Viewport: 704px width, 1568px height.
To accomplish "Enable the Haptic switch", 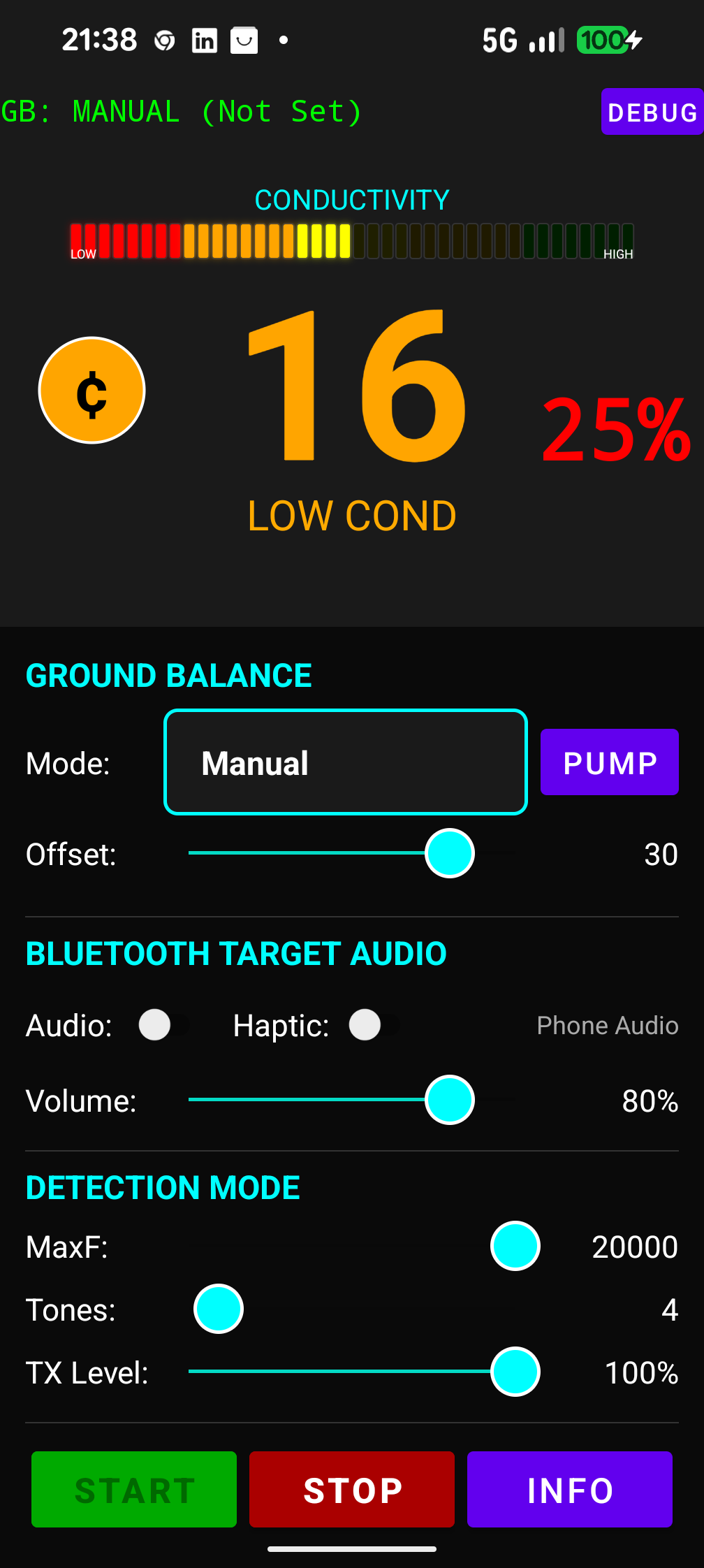I will (374, 1026).
